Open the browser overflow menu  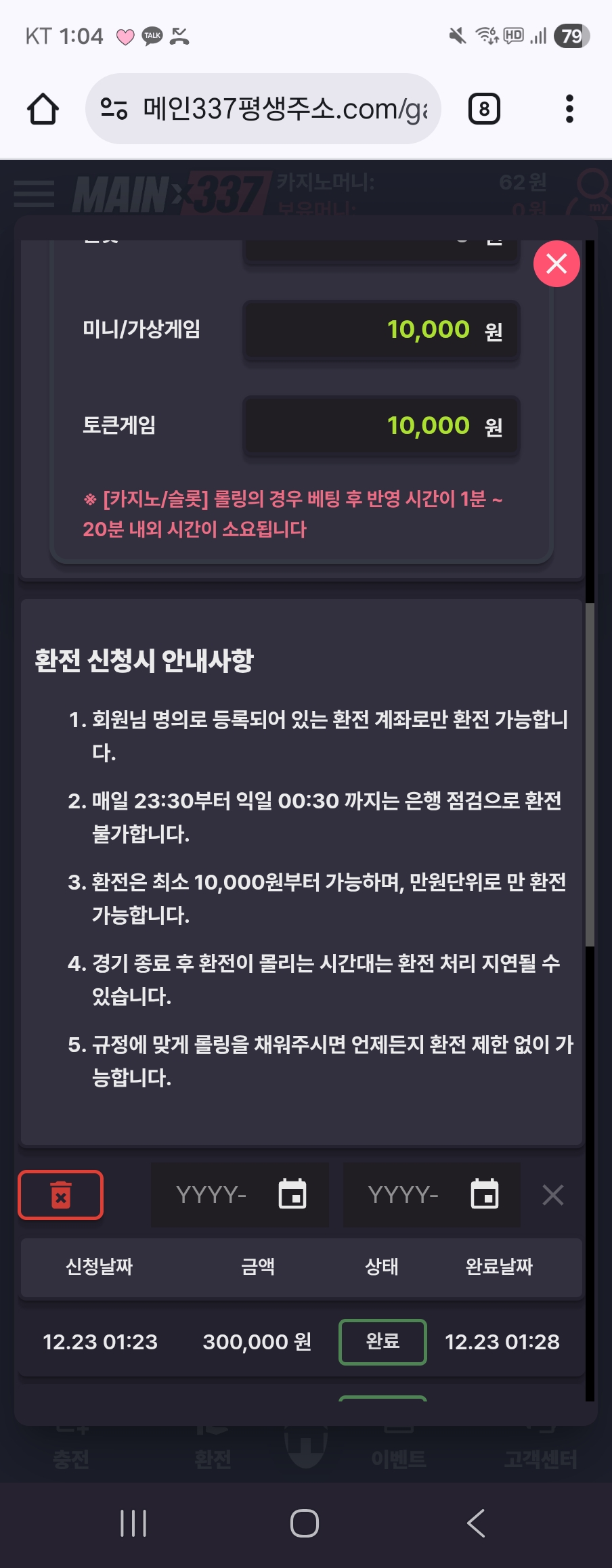569,109
